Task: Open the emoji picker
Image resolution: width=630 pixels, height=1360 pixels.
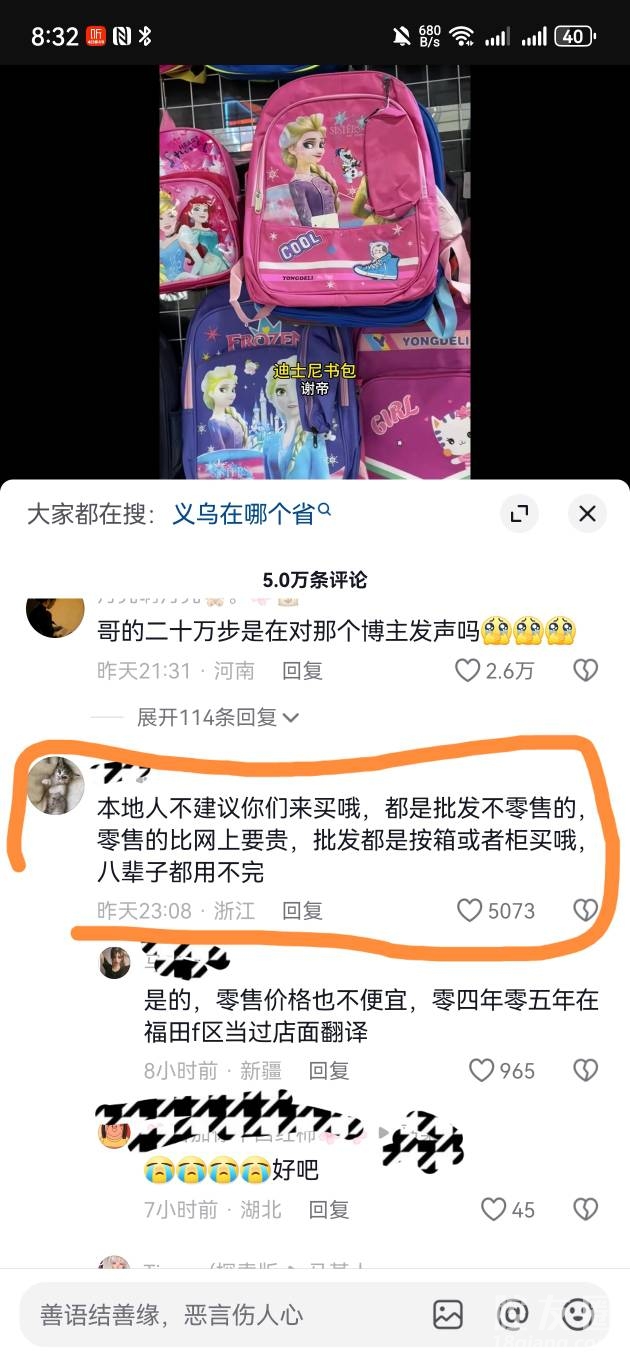Action: 578,1314
